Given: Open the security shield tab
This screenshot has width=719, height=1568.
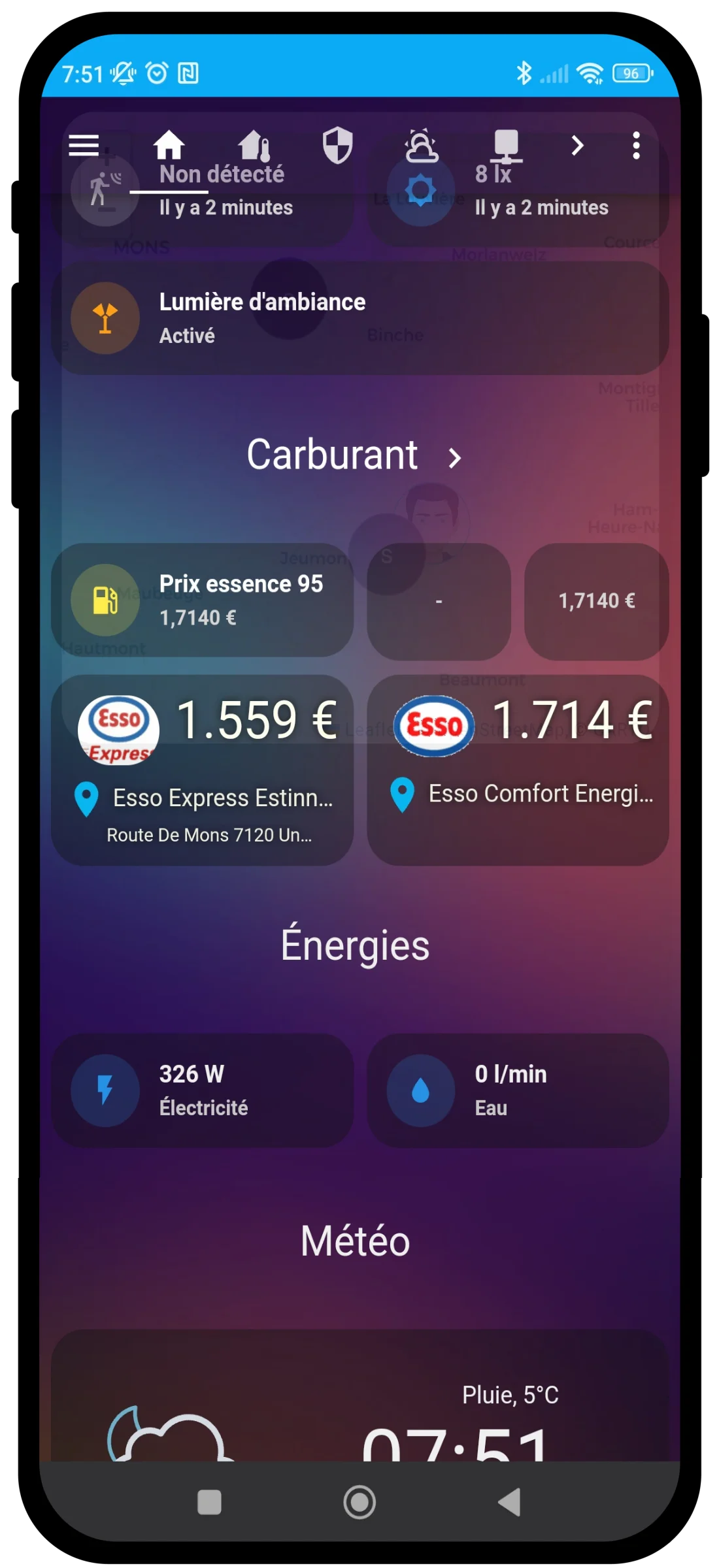Looking at the screenshot, I should [338, 145].
